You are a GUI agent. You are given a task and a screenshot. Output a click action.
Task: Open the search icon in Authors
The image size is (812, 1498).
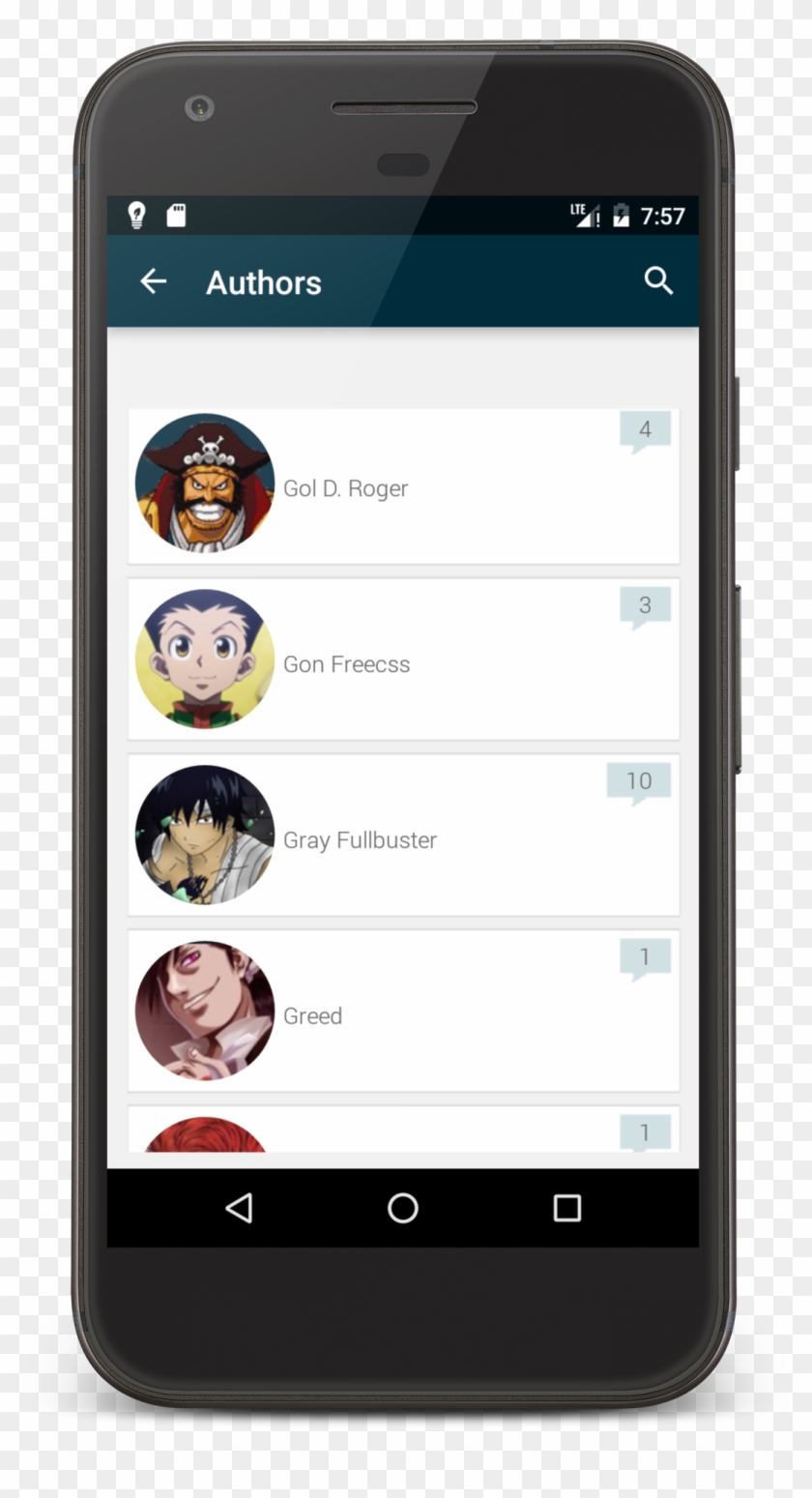click(658, 281)
